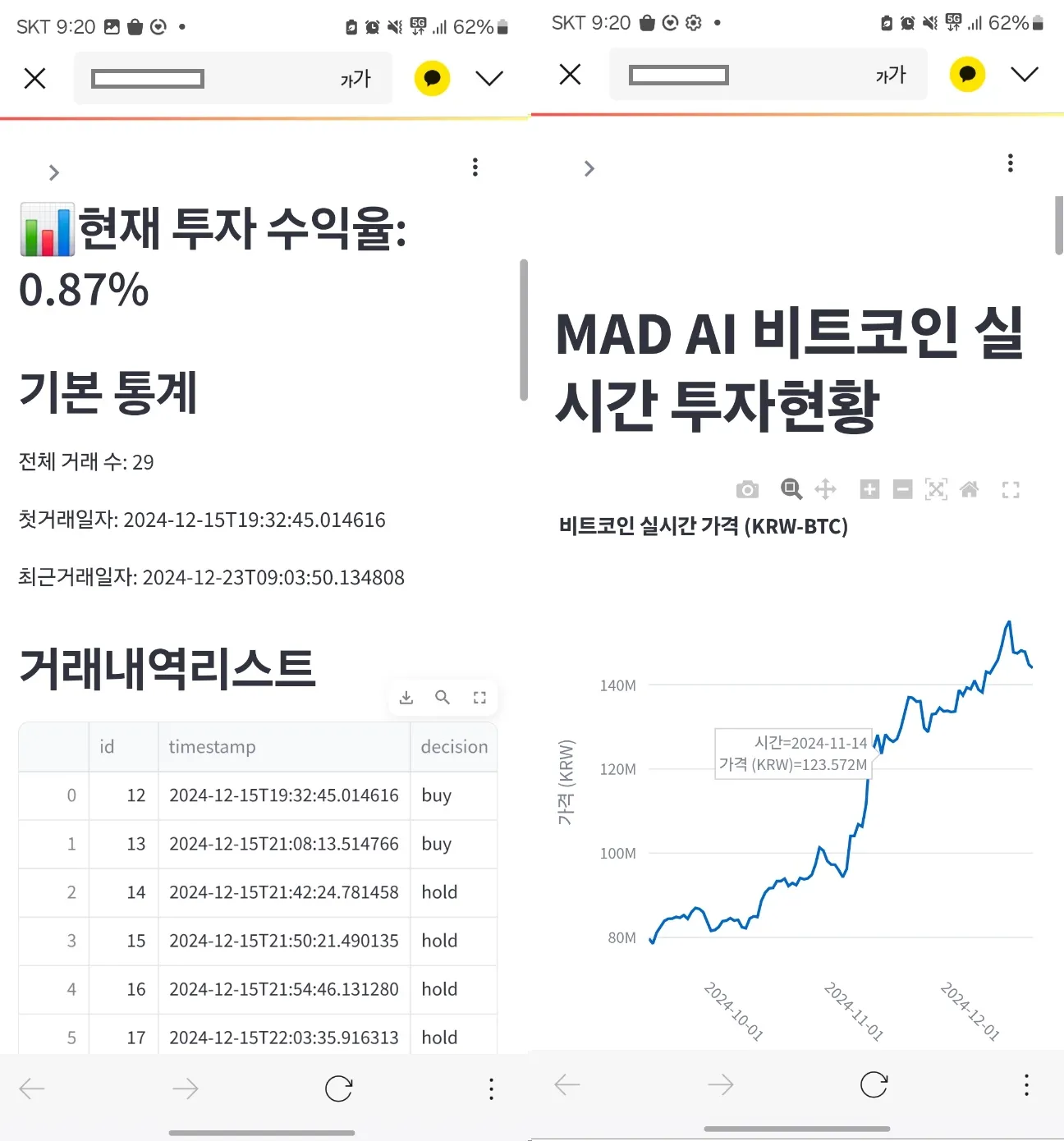The height and width of the screenshot is (1141, 1064).
Task: Select the zoom tool on the price chart
Action: [791, 489]
